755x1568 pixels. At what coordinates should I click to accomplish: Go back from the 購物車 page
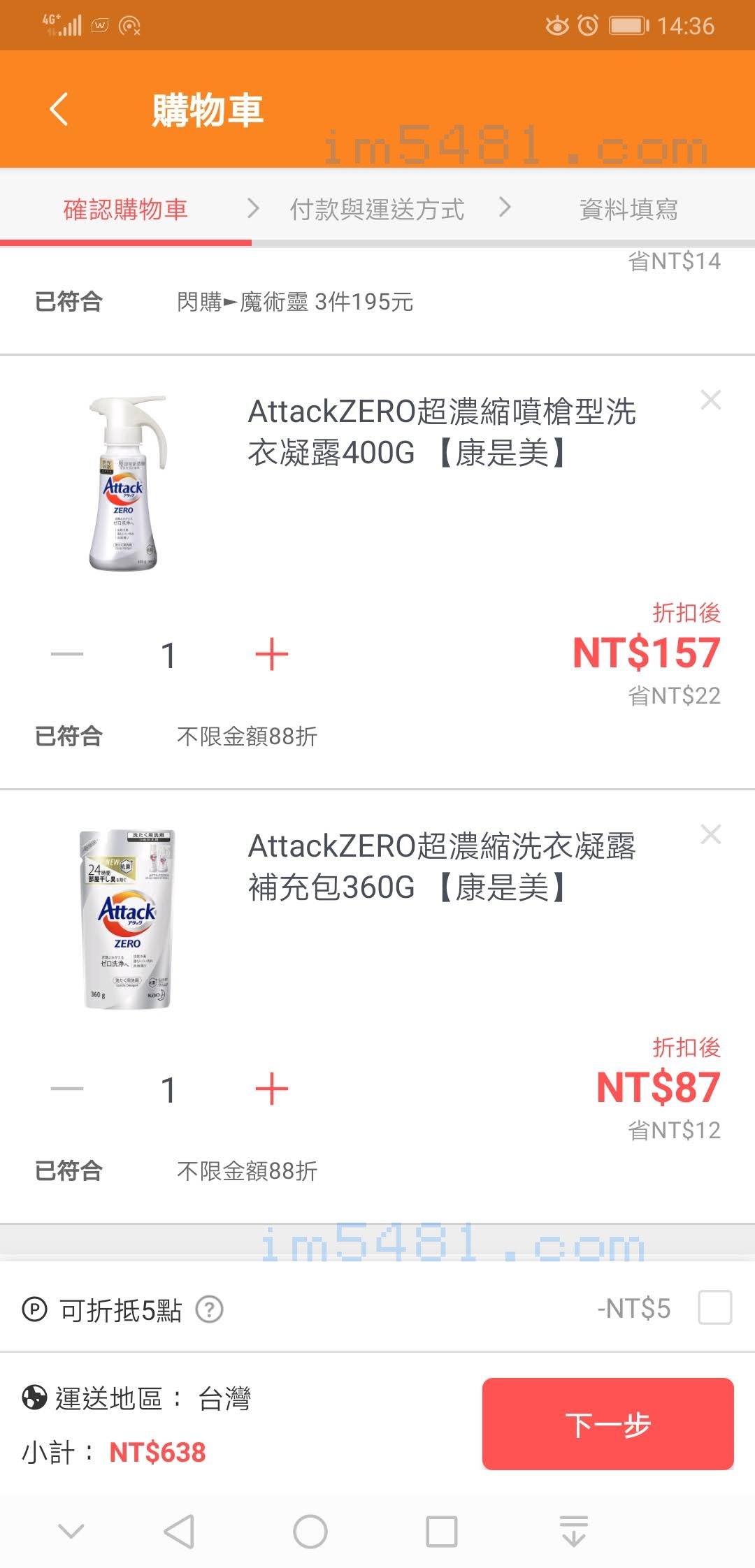point(59,109)
